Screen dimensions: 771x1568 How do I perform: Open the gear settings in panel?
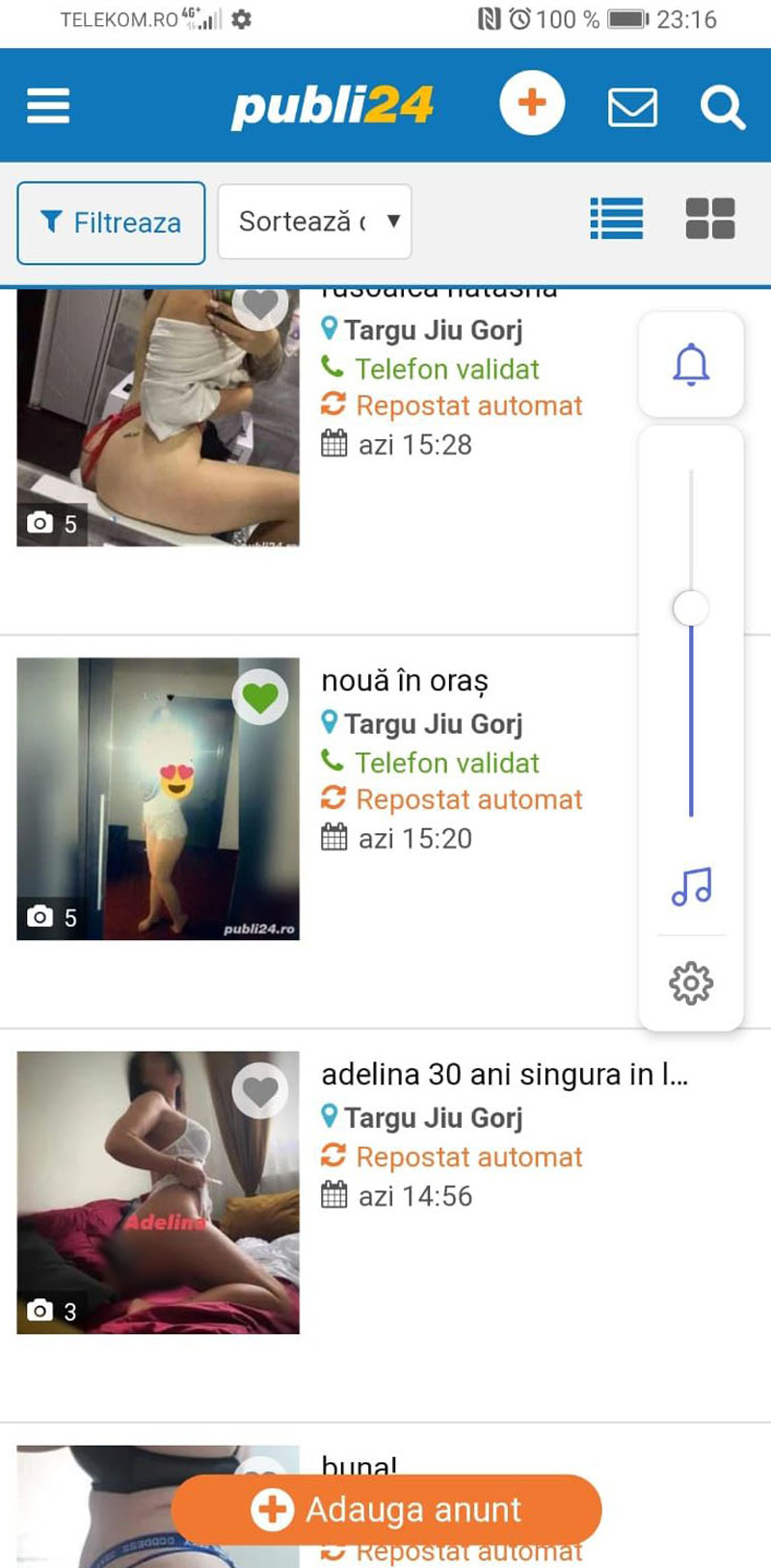point(691,983)
